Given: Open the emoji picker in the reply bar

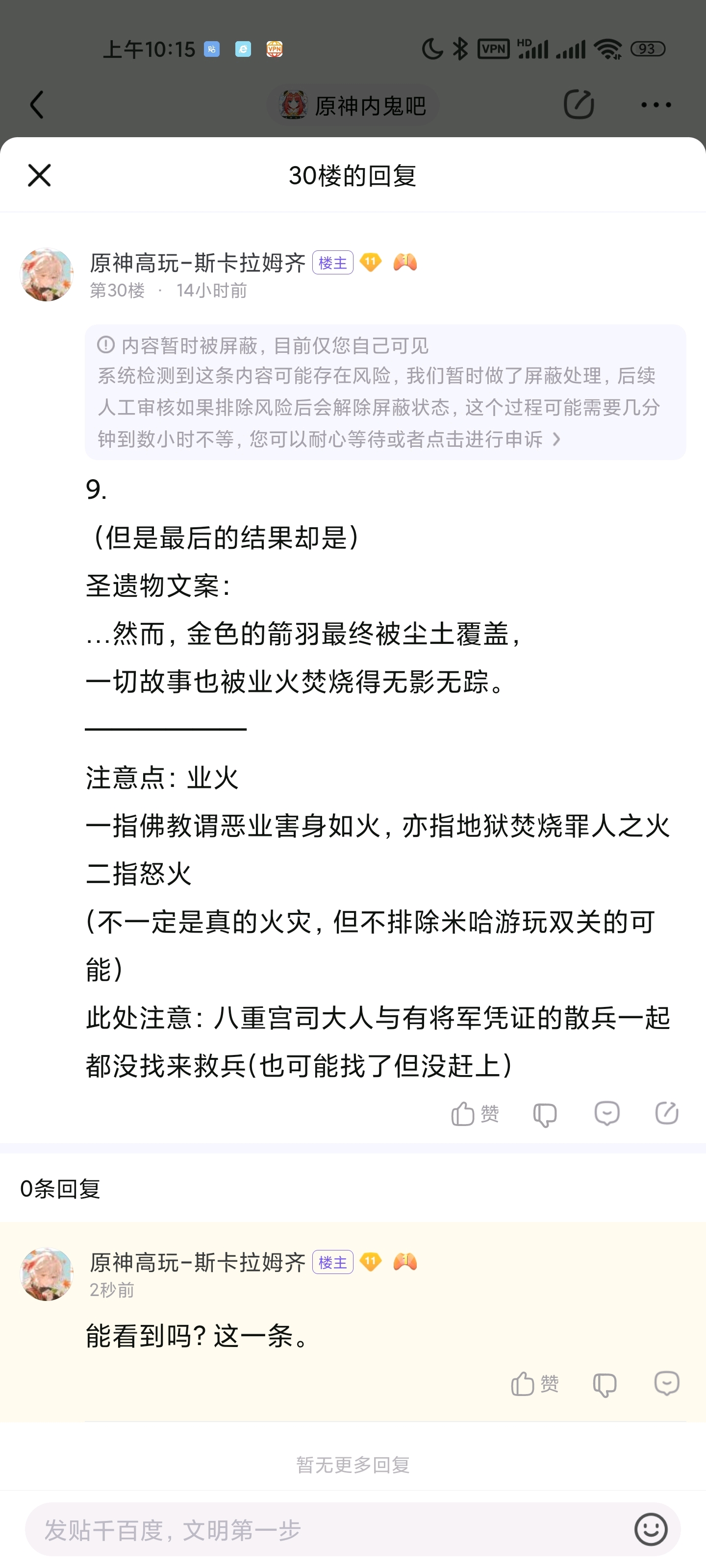Looking at the screenshot, I should (651, 1529).
